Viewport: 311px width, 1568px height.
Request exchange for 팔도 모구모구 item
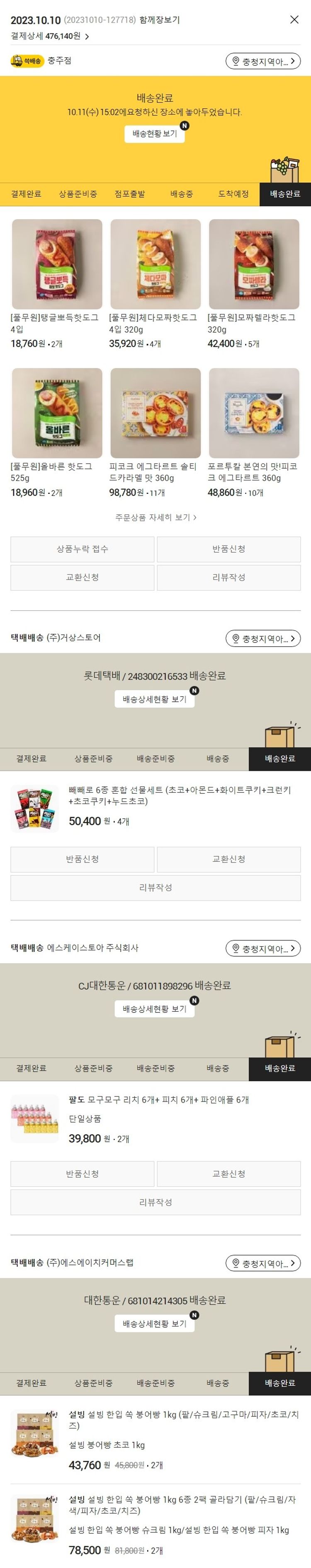coord(228,1173)
